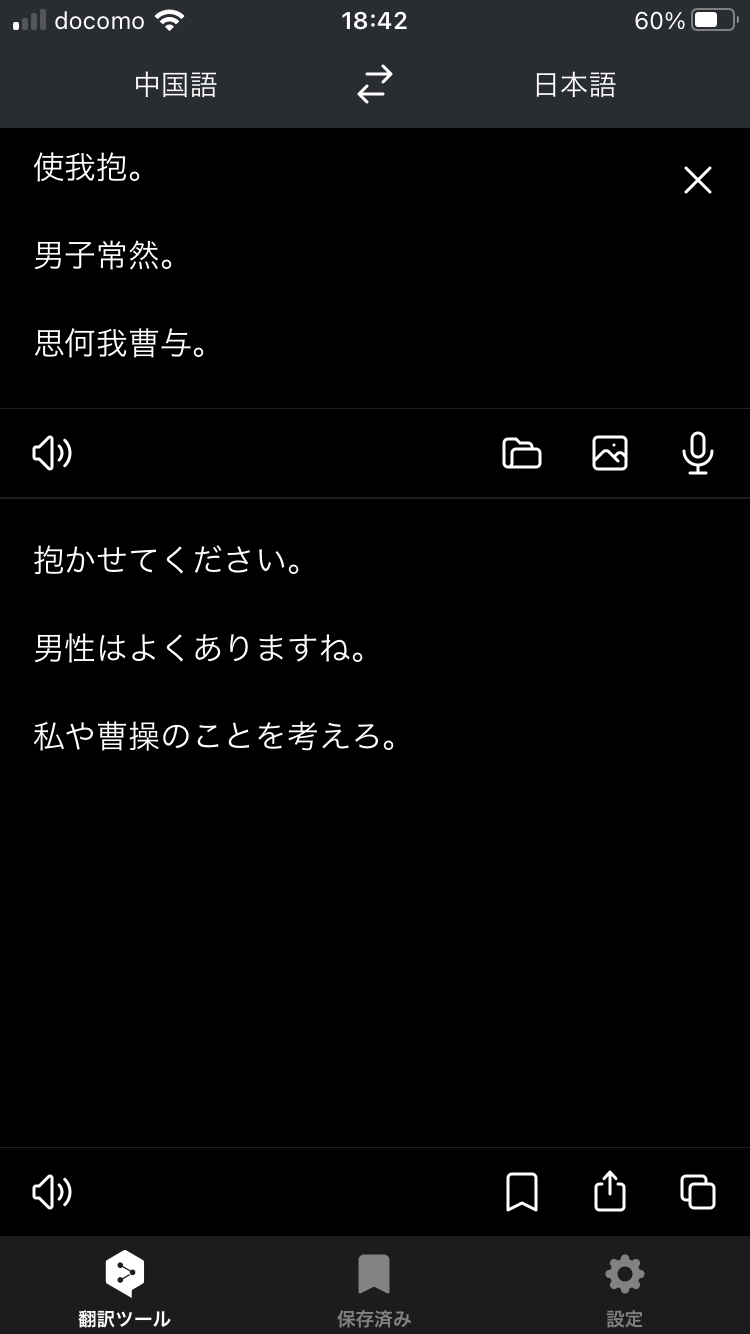Select the source language 中国語
750x1334 pixels.
[x=176, y=85]
